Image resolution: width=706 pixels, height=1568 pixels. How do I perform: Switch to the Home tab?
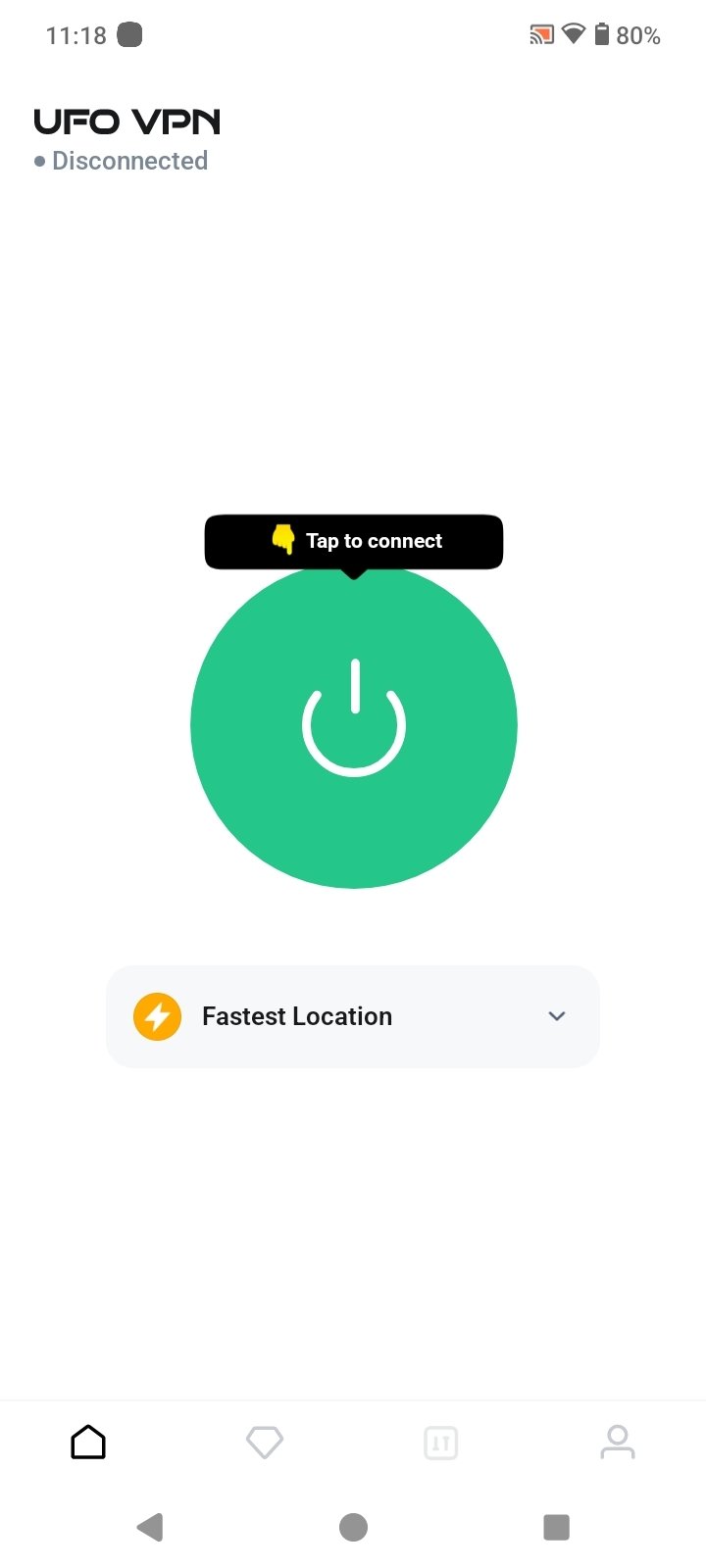point(88,1443)
